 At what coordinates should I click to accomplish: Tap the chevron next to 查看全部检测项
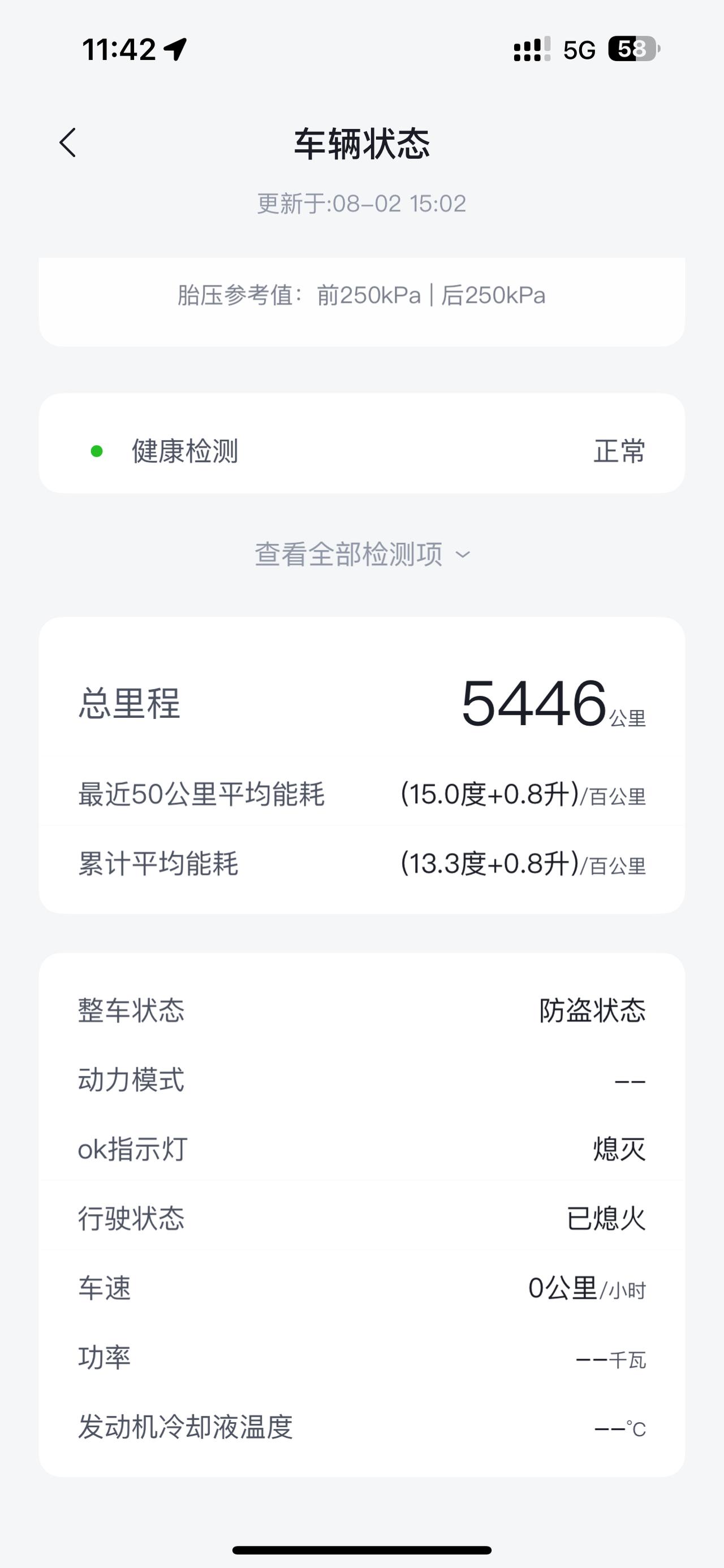(x=463, y=556)
